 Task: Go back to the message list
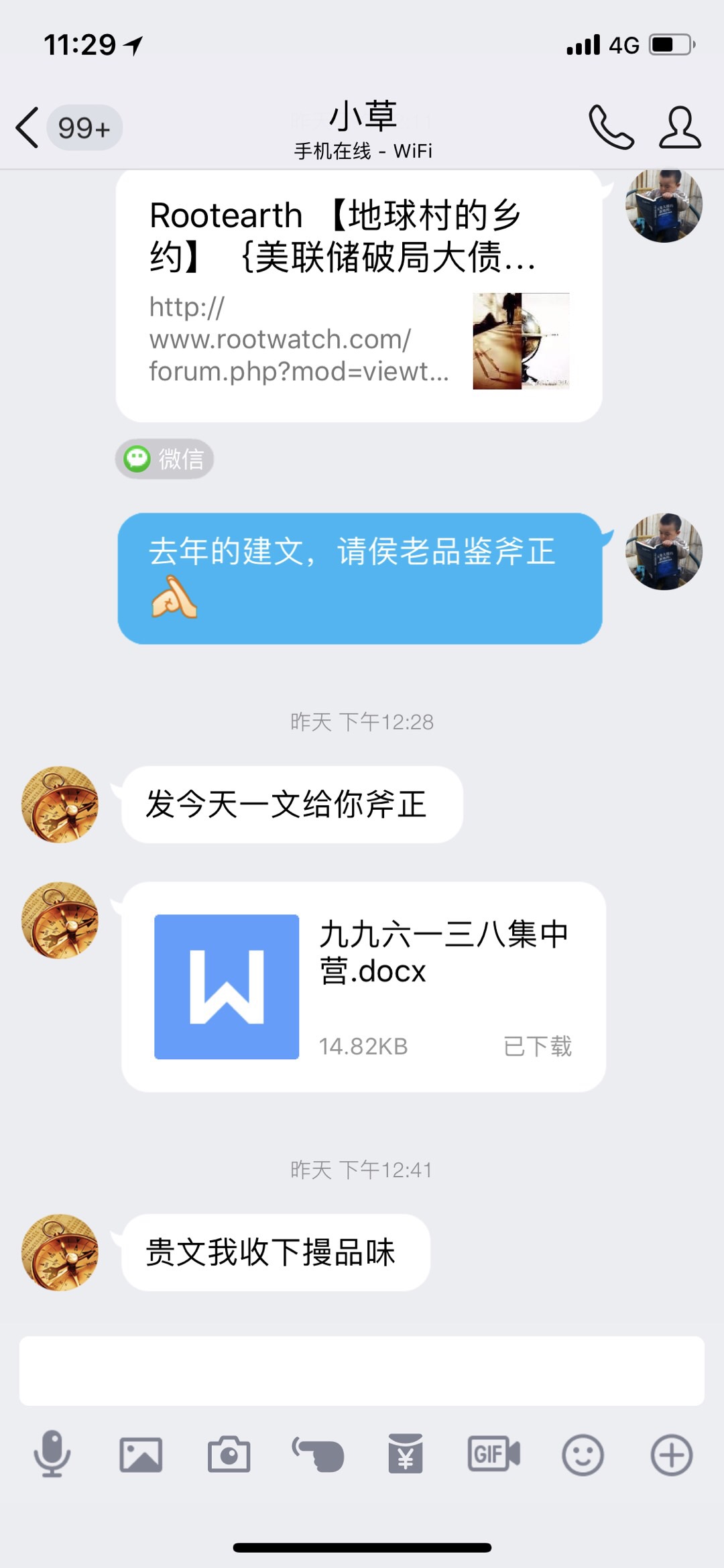click(28, 127)
